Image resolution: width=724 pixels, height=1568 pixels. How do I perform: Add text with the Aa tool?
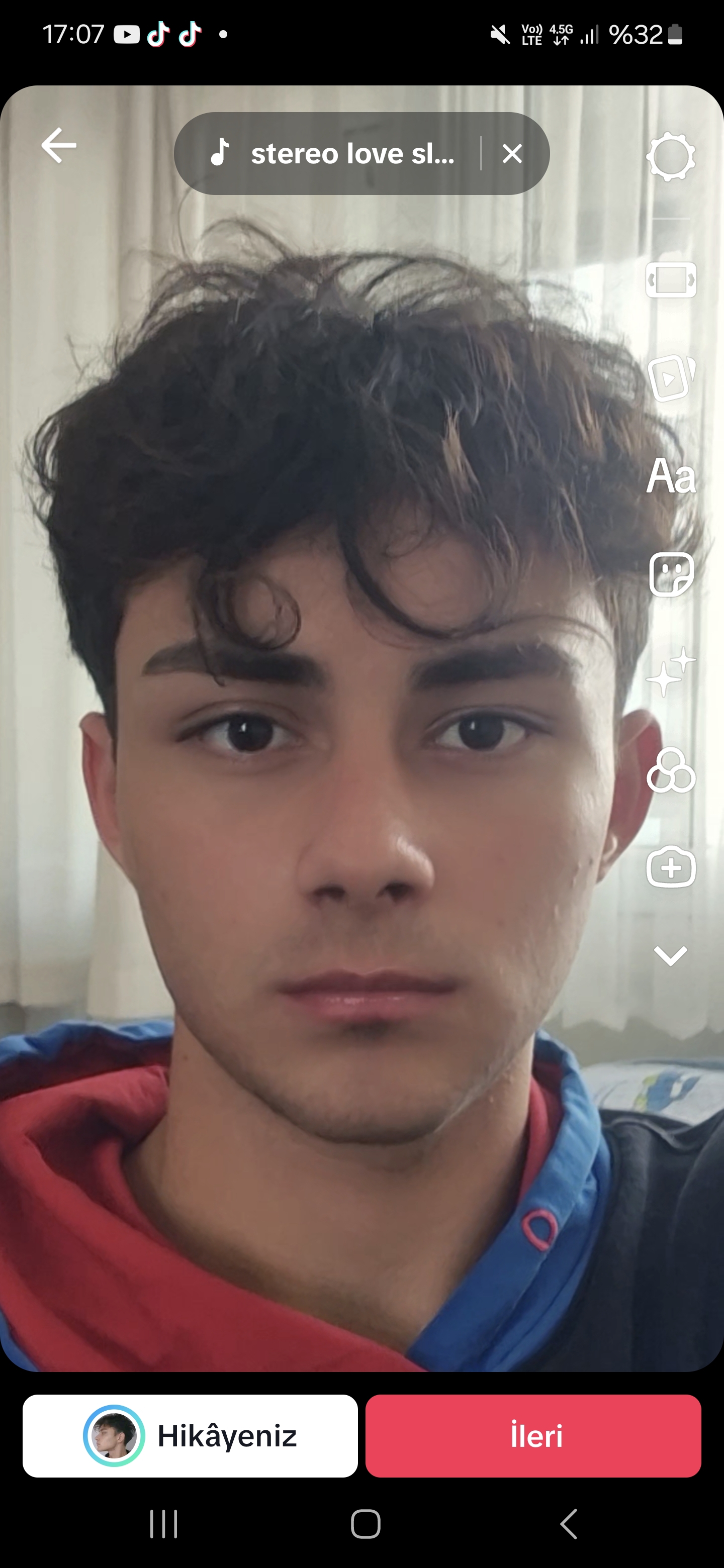670,476
